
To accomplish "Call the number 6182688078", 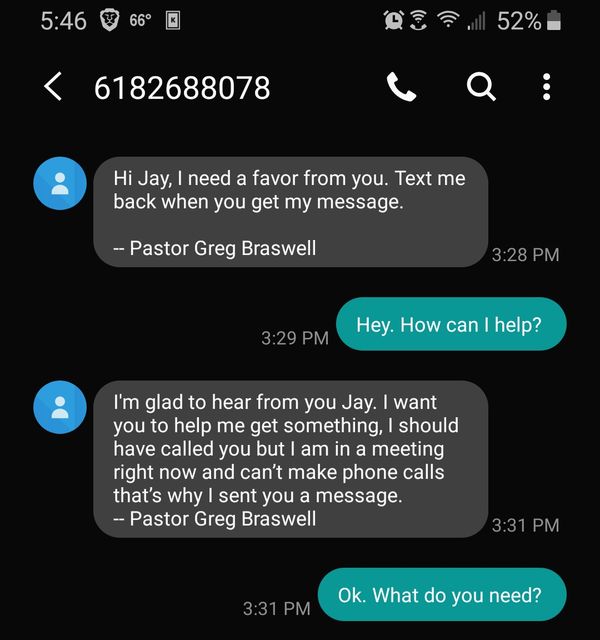I will [x=401, y=88].
